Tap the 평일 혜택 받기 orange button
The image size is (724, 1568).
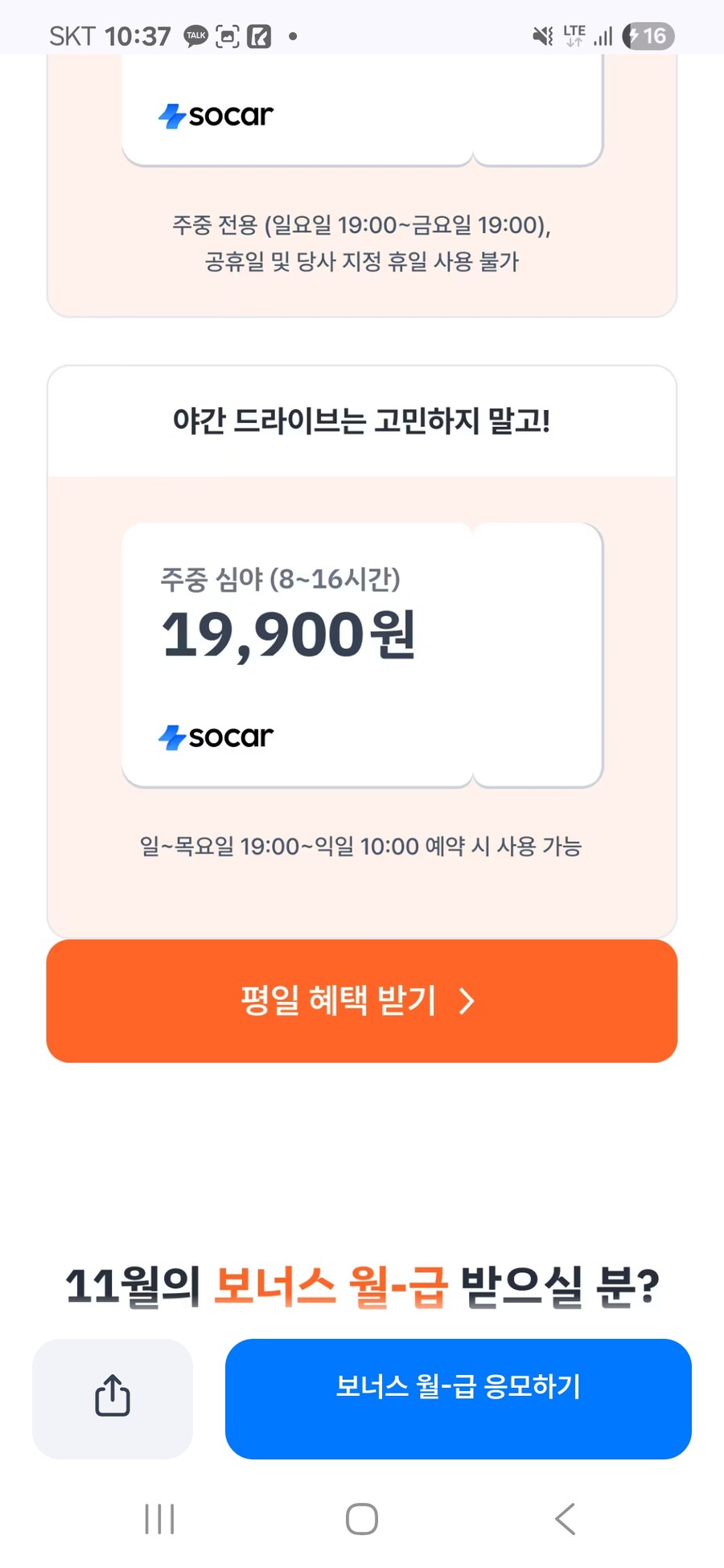tap(360, 1001)
